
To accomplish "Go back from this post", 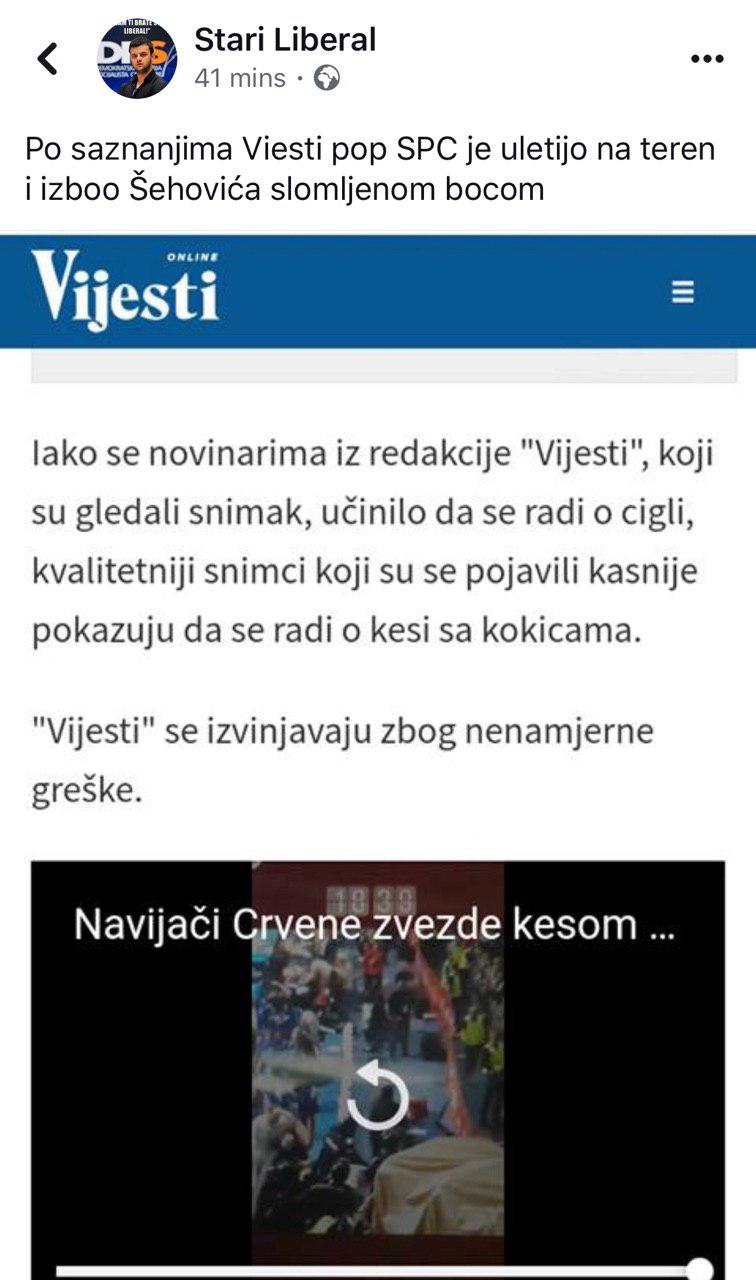I will (47, 59).
